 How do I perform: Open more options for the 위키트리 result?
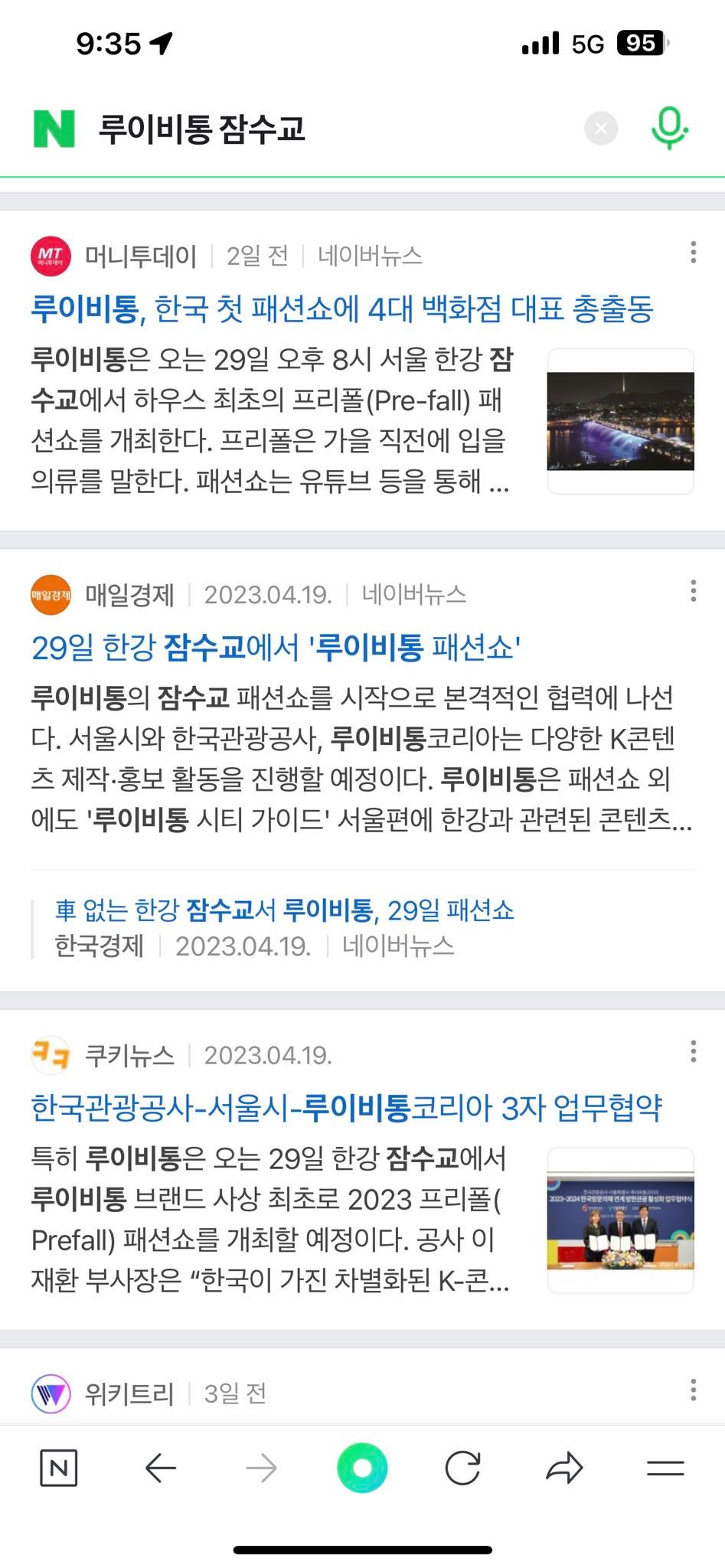(x=693, y=1390)
